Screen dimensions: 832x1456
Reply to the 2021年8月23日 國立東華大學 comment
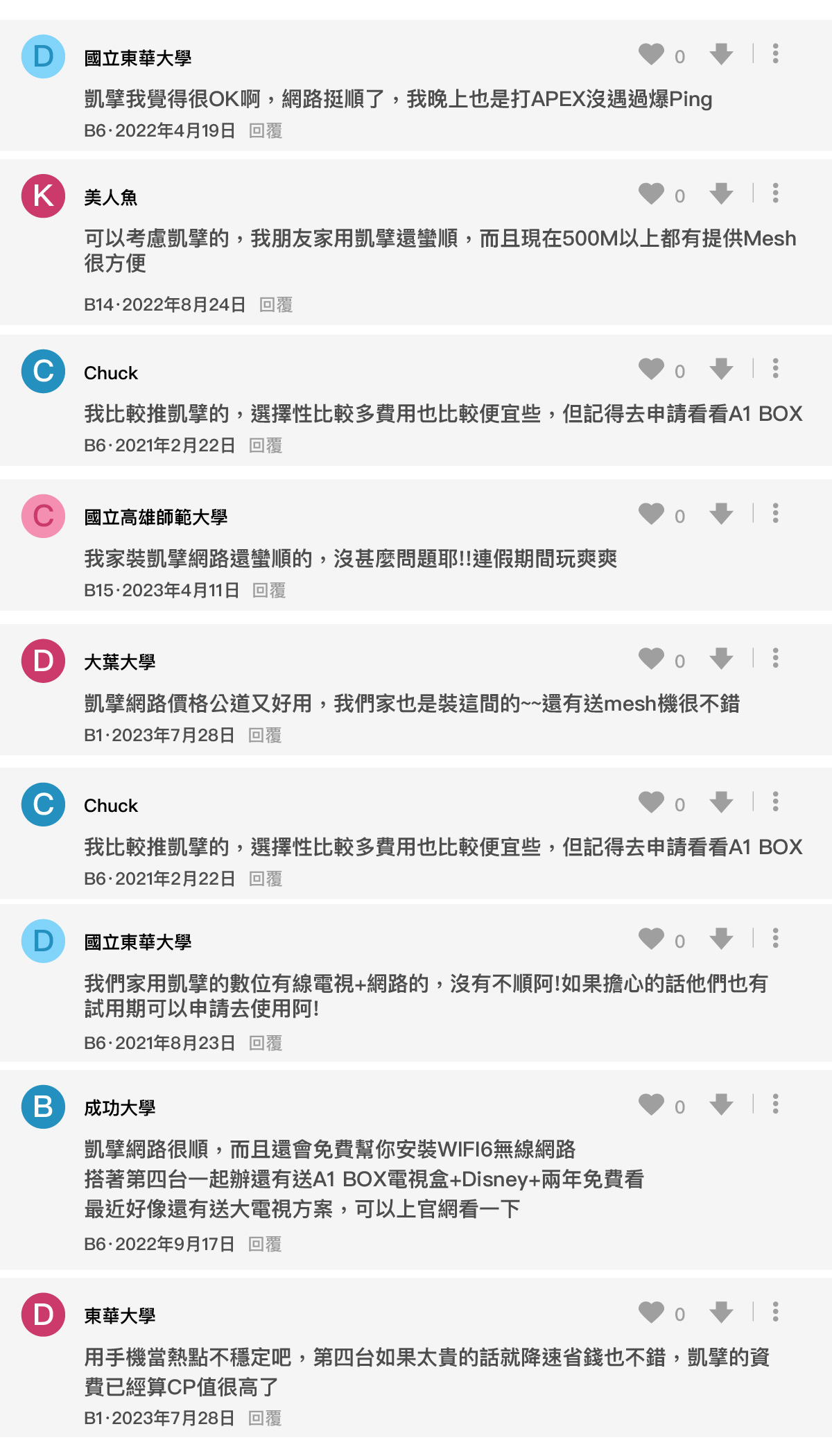pyautogui.click(x=266, y=1043)
